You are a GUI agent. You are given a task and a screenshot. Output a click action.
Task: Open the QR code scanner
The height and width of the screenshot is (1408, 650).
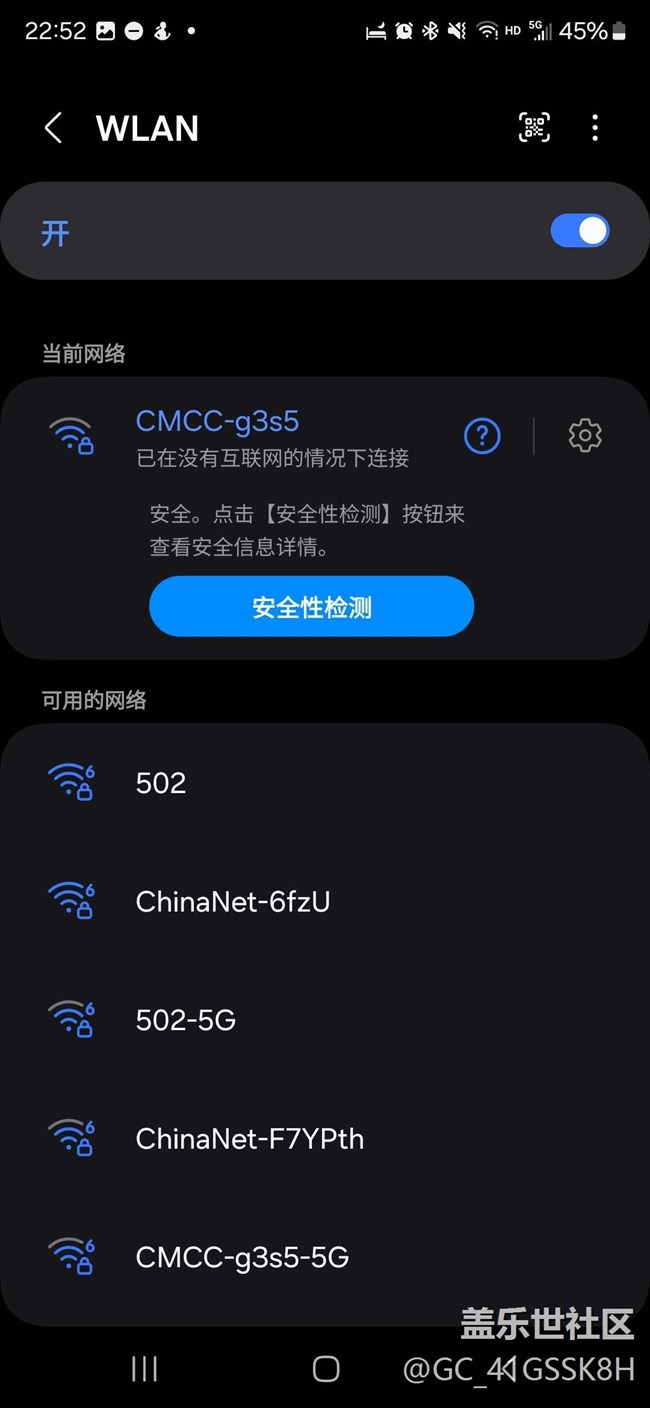pyautogui.click(x=534, y=127)
